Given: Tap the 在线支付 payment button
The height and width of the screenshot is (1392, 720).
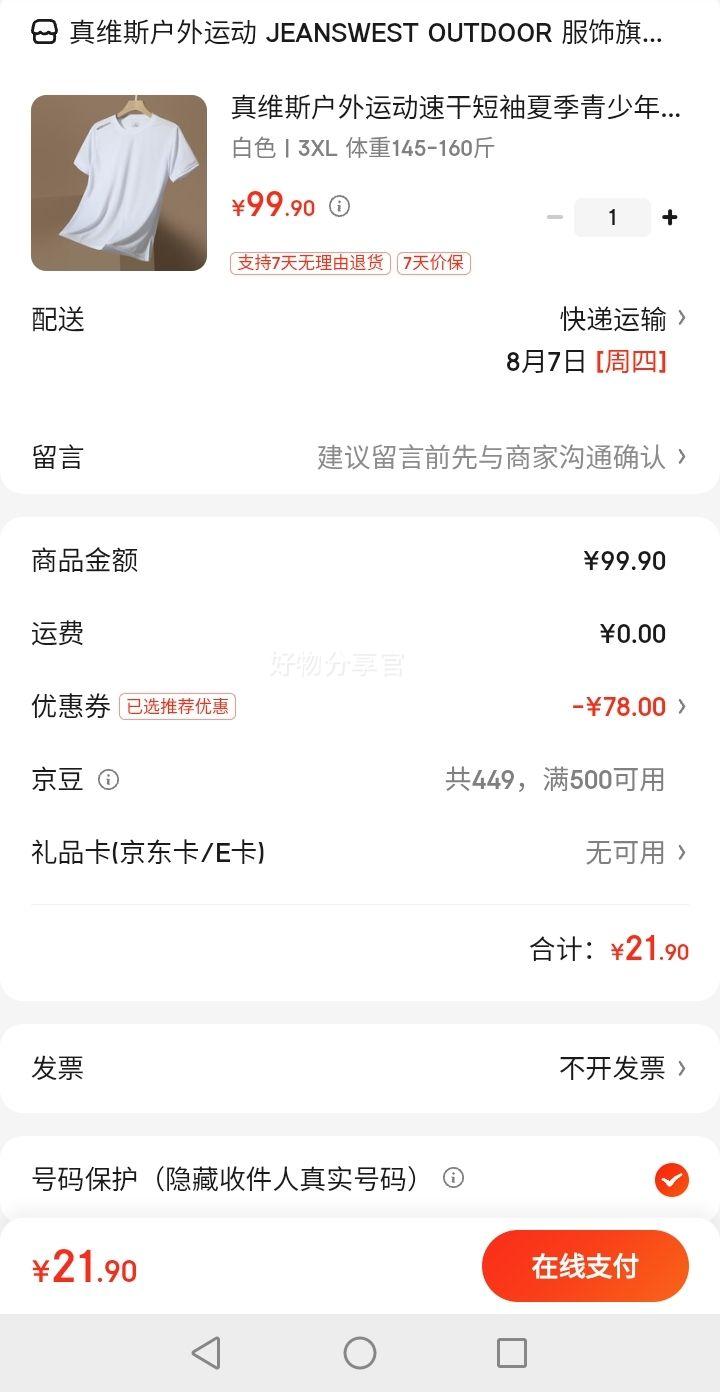Looking at the screenshot, I should (x=585, y=1265).
